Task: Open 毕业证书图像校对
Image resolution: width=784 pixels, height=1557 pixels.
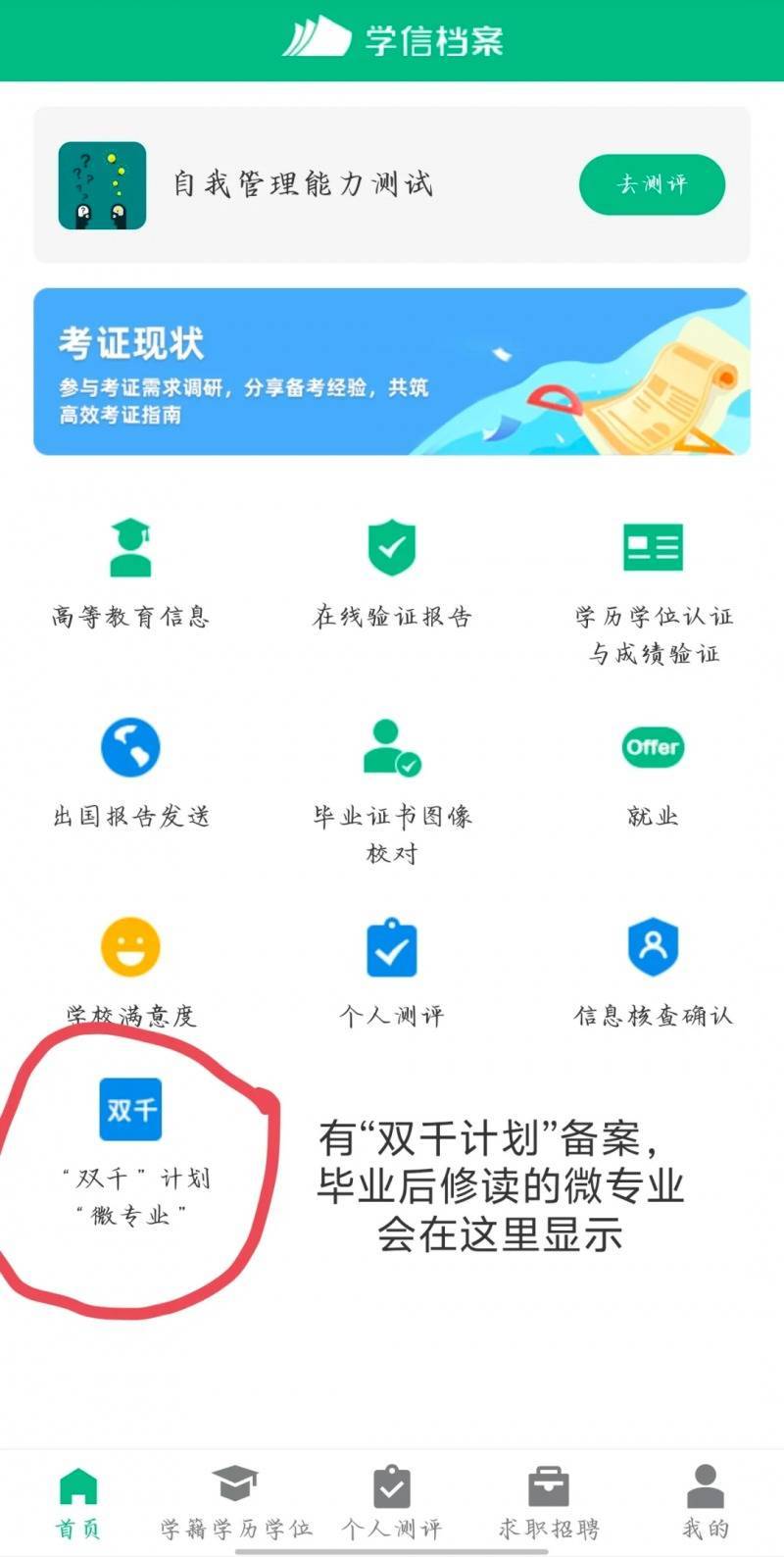Action: point(392,789)
